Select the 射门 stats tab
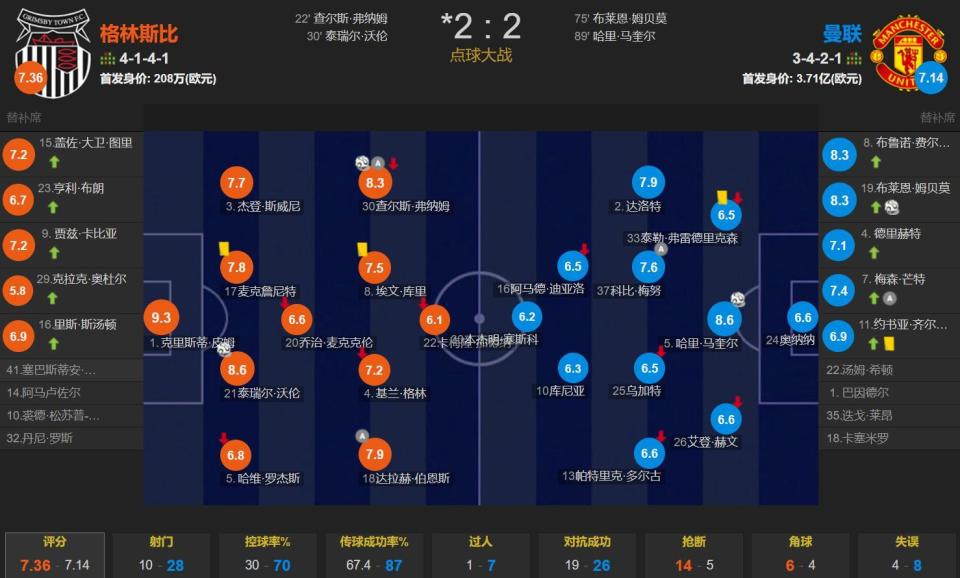960x578 pixels. pos(161,555)
